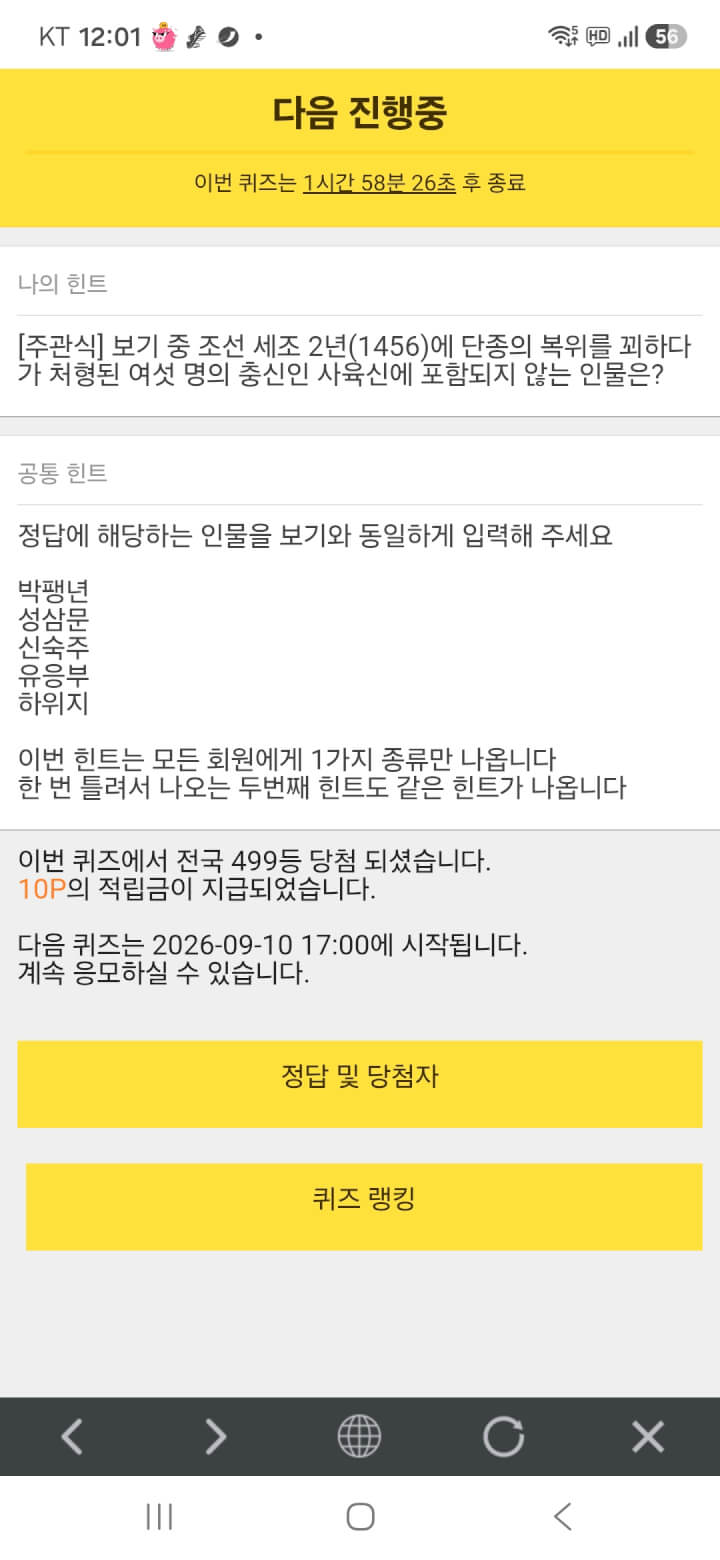720x1560 pixels.
Task: Open recent apps from the navigation bar
Action: pos(159,1517)
